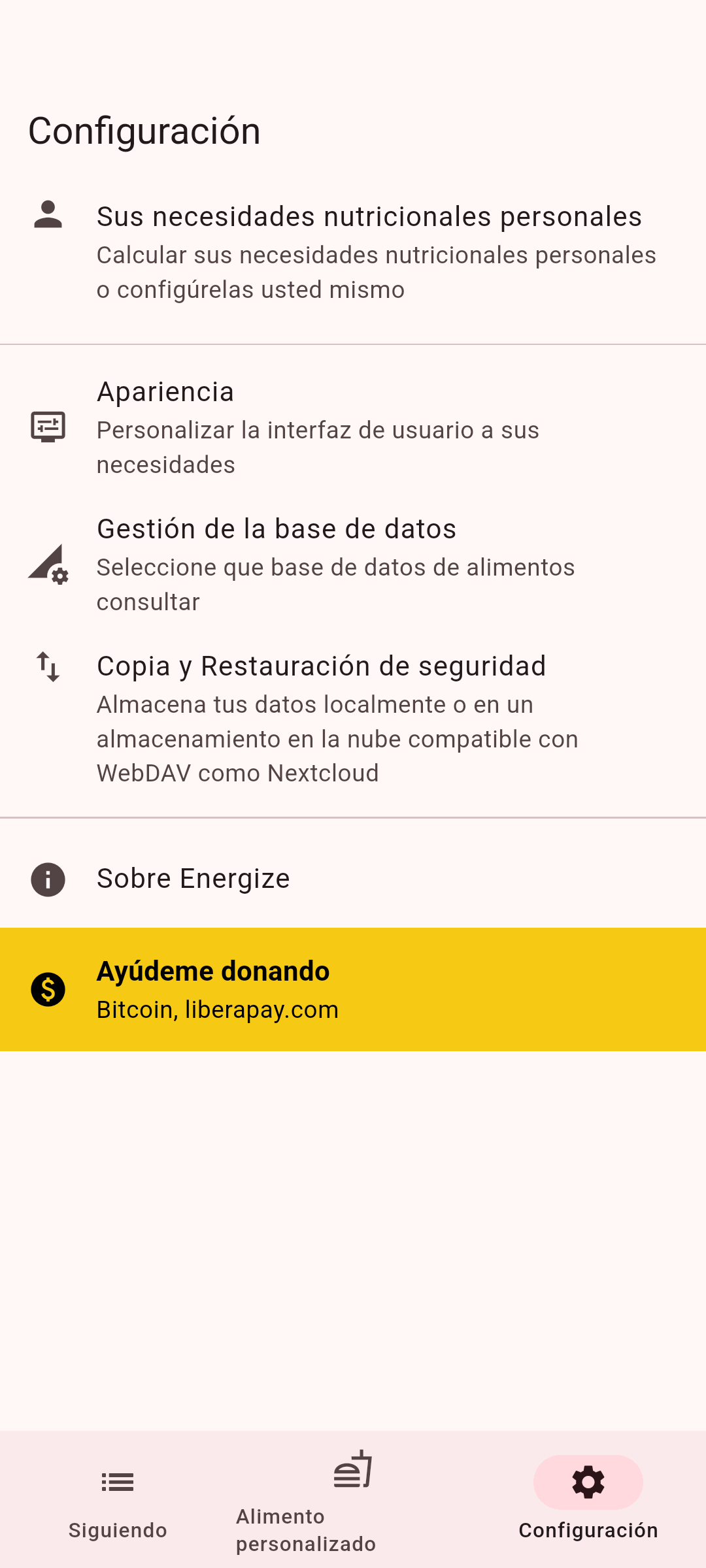Open the Apariencia settings
This screenshot has width=706, height=1568.
pyautogui.click(x=353, y=427)
